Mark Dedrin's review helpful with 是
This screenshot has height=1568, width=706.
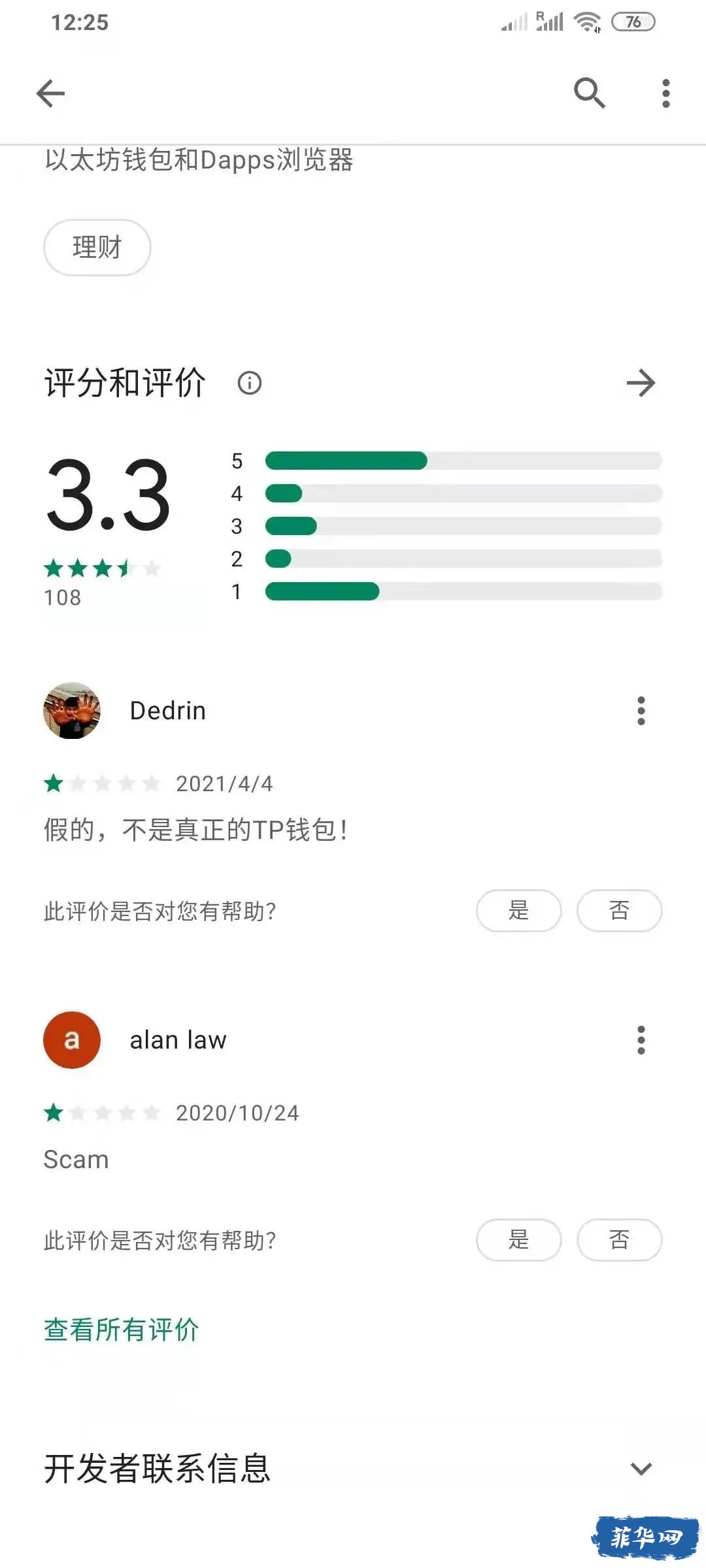tap(518, 910)
